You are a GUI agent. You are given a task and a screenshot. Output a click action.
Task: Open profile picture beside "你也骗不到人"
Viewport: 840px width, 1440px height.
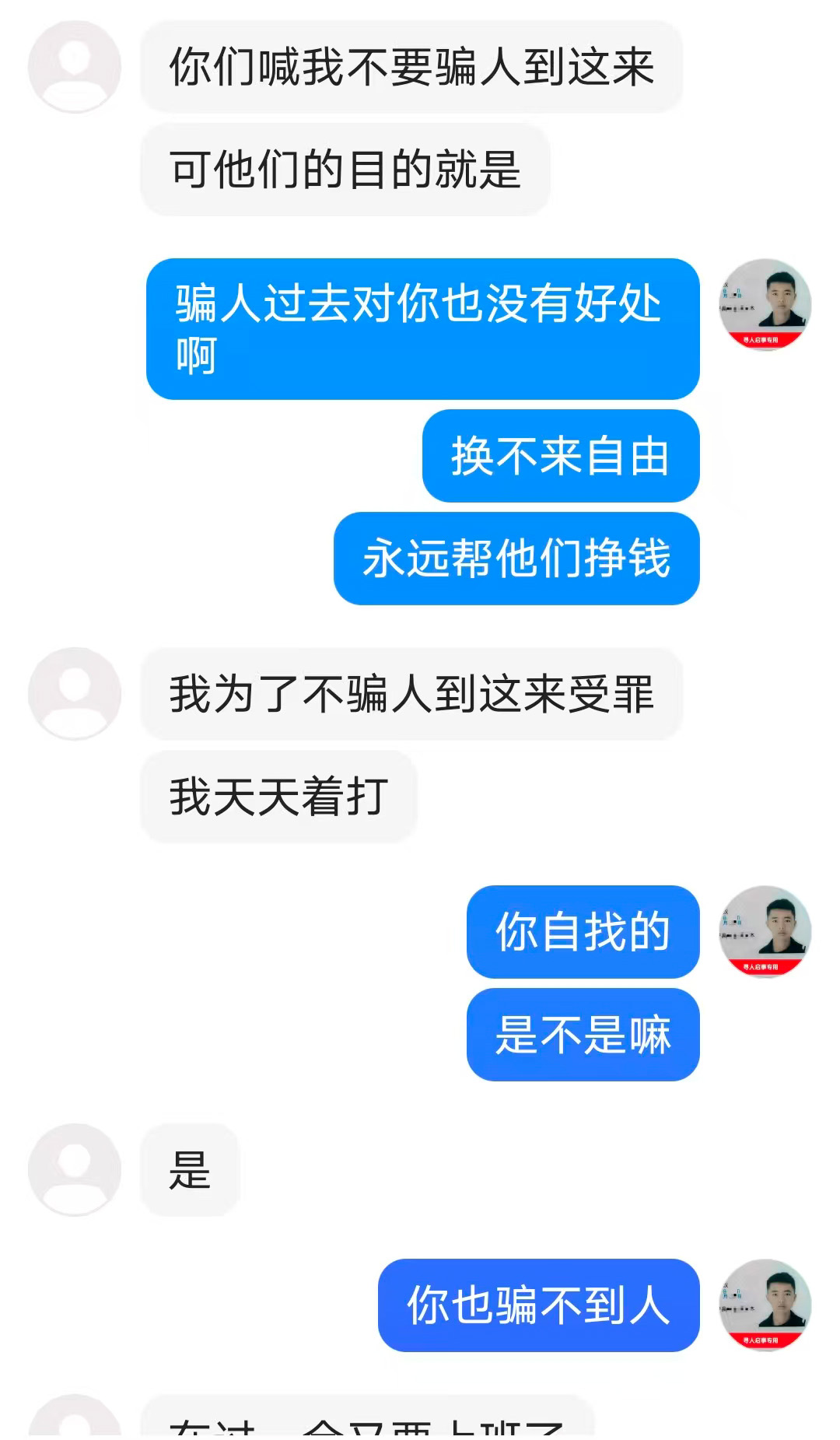765,1305
